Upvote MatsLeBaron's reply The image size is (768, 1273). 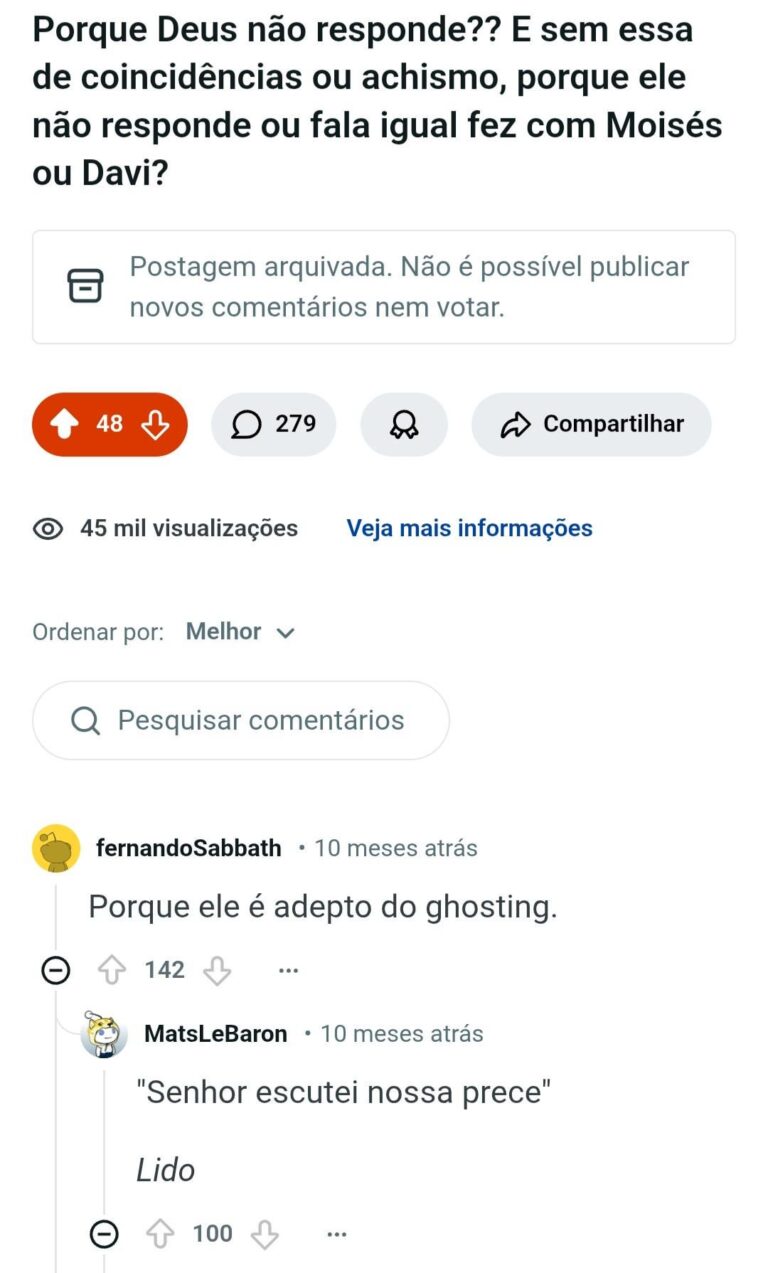pos(159,1234)
